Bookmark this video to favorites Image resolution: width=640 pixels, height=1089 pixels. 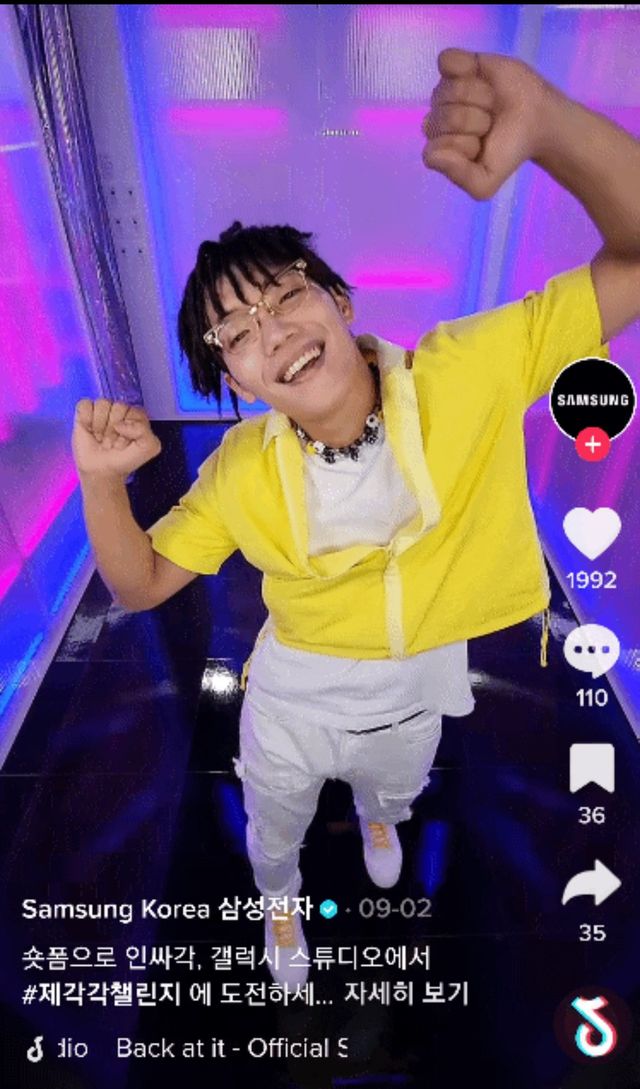[x=592, y=769]
